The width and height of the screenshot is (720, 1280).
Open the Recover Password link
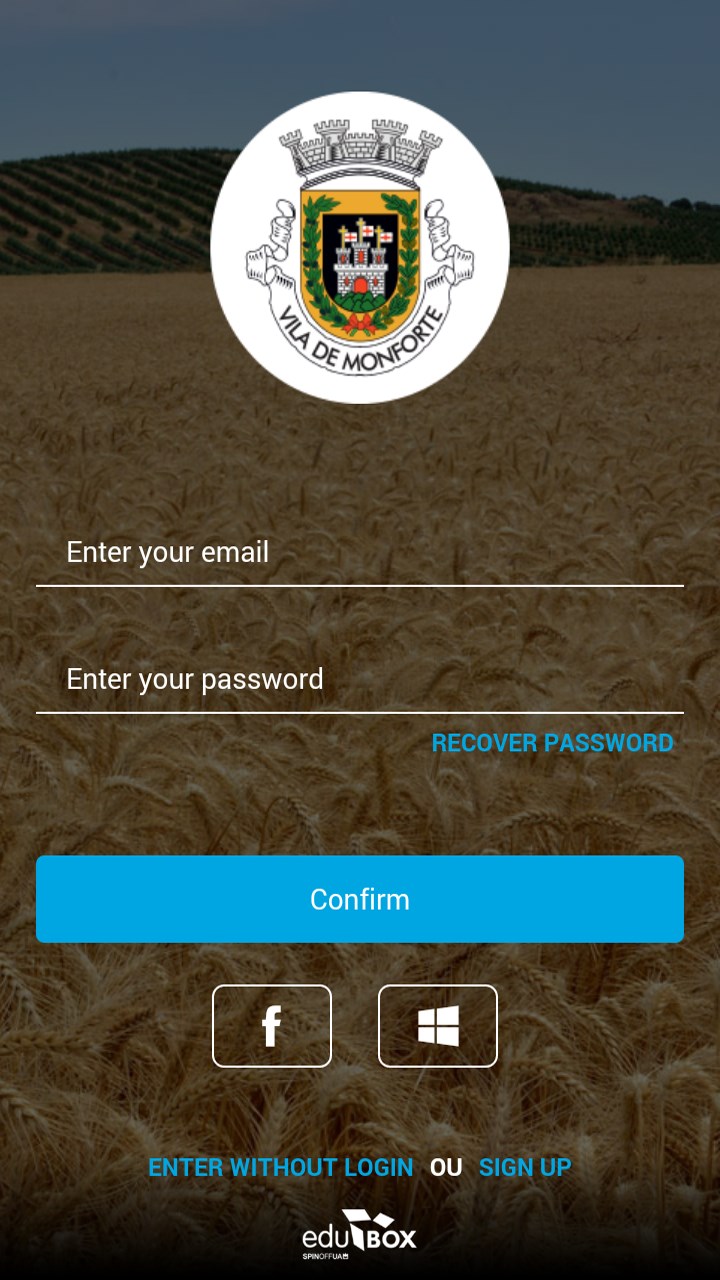(552, 743)
